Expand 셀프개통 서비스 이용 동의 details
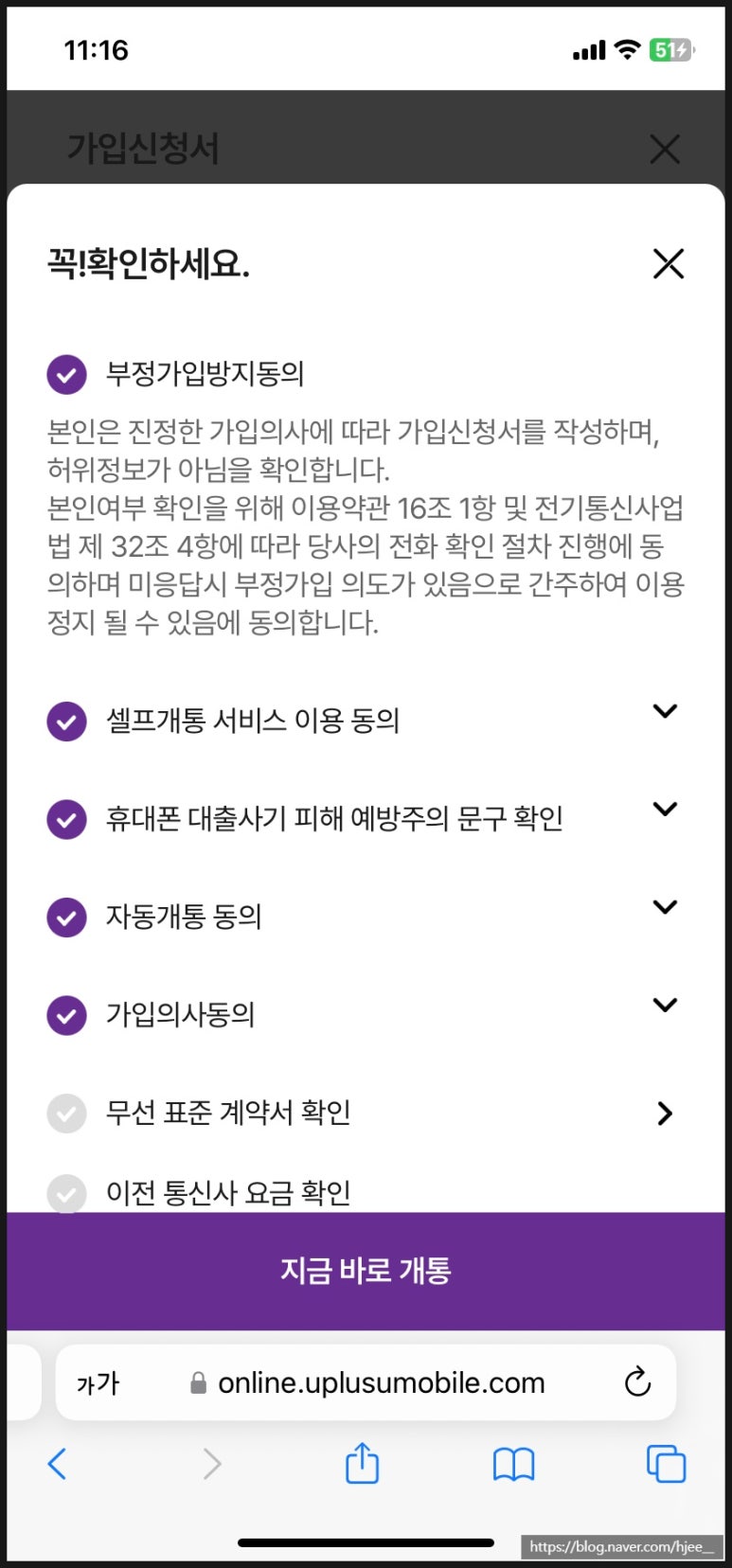The width and height of the screenshot is (732, 1568). (666, 711)
